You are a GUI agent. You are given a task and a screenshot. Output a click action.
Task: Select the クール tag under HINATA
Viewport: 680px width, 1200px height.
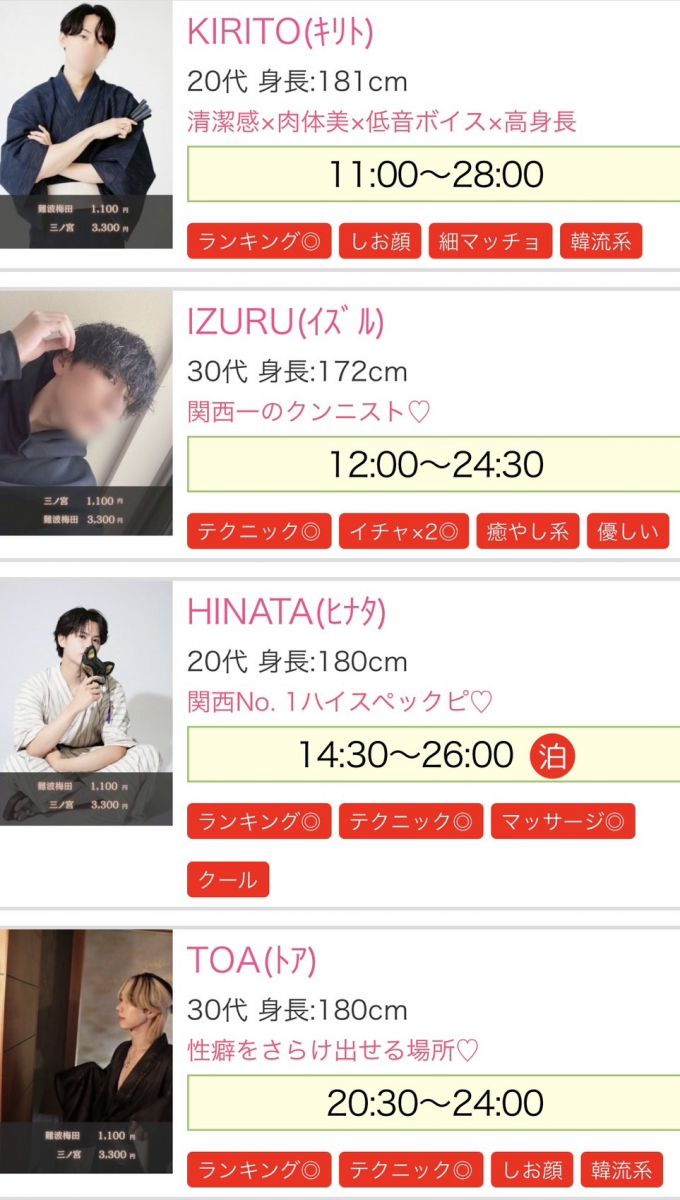pyautogui.click(x=228, y=879)
